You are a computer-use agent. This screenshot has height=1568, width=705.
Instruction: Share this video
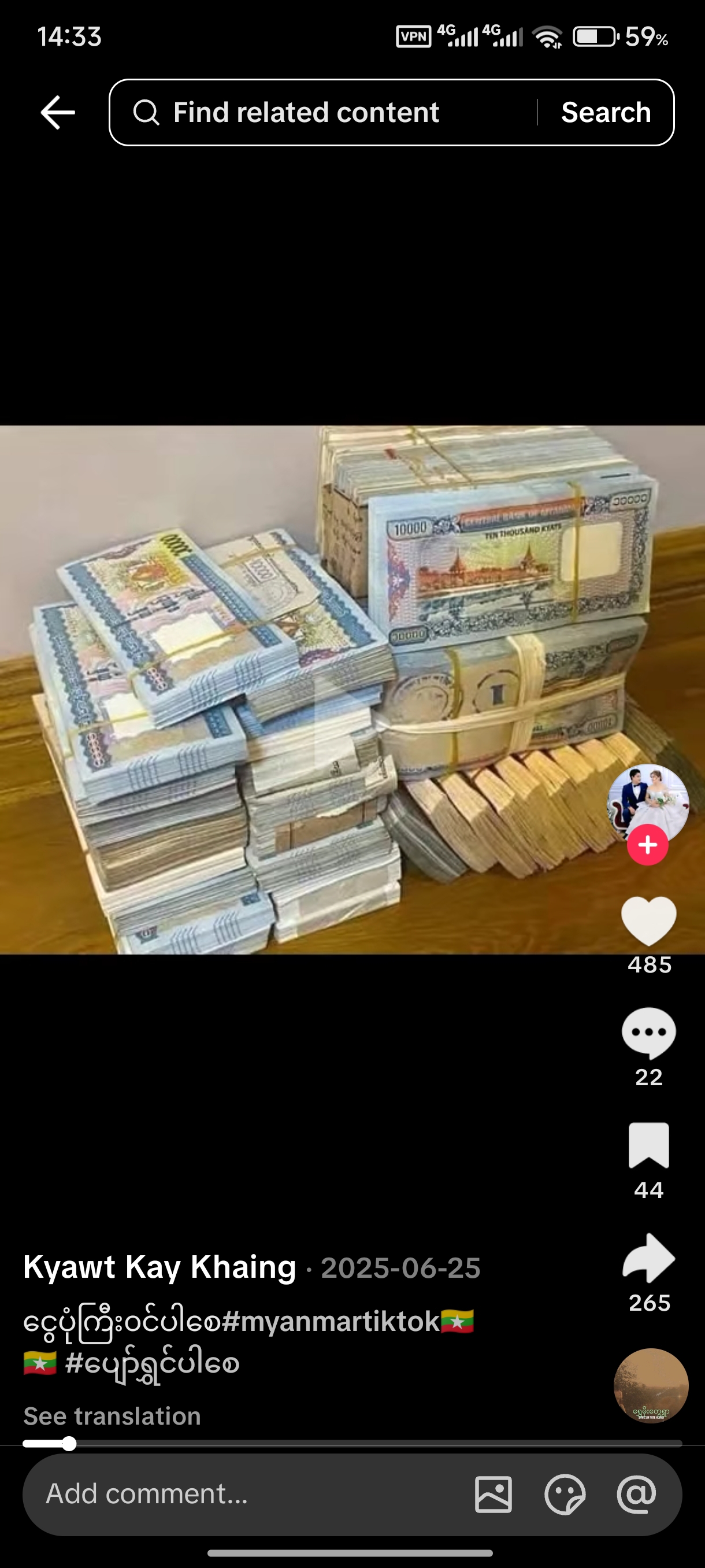(x=648, y=1258)
